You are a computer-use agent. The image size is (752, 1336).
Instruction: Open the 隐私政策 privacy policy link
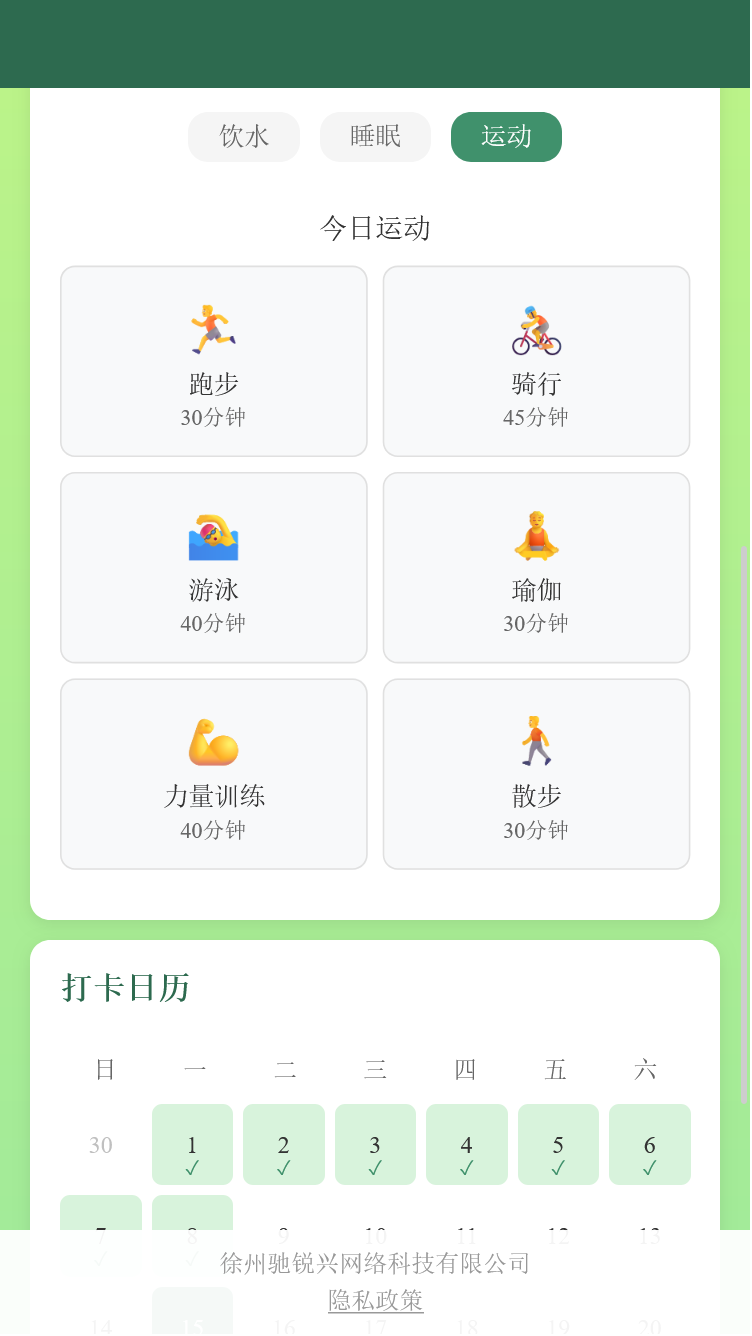pyautogui.click(x=375, y=1301)
